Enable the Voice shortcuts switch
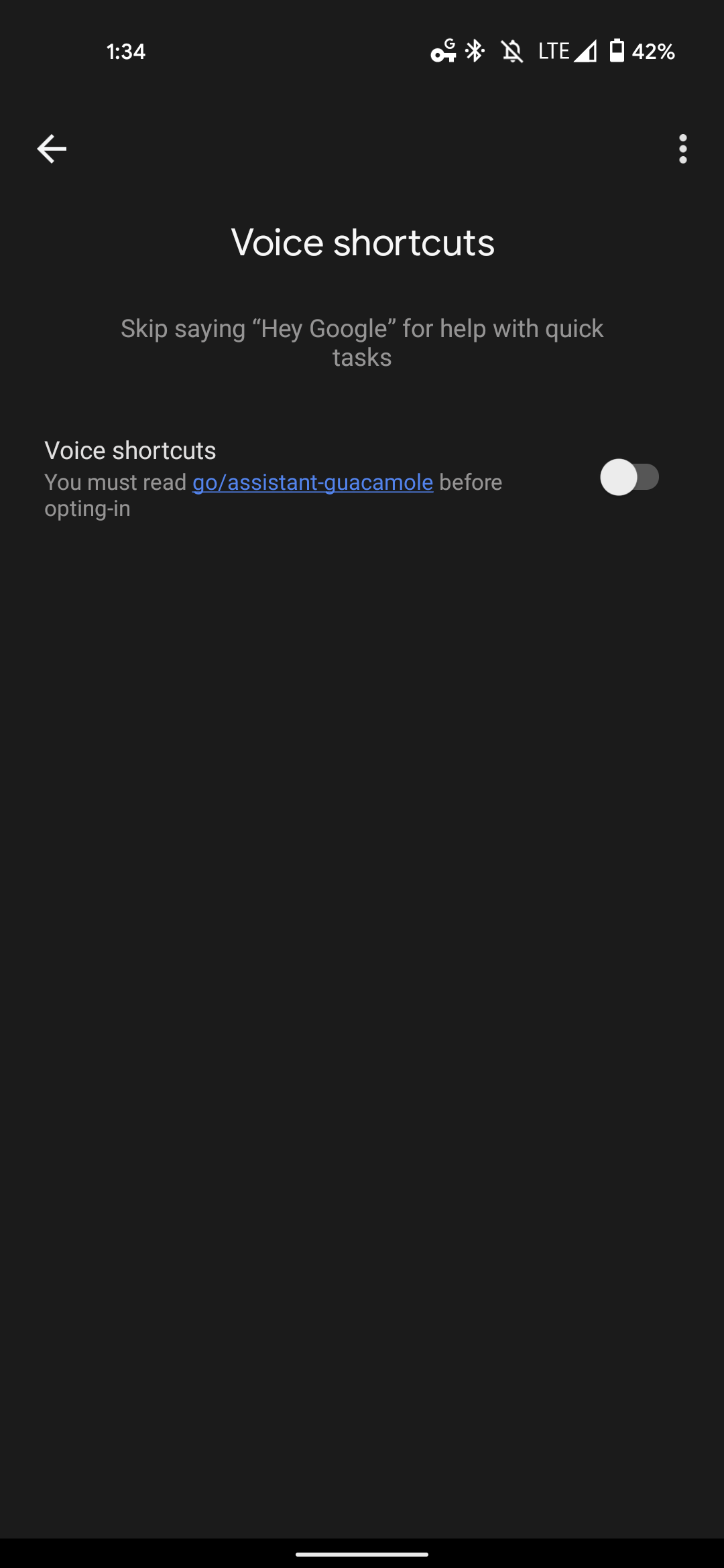 629,478
